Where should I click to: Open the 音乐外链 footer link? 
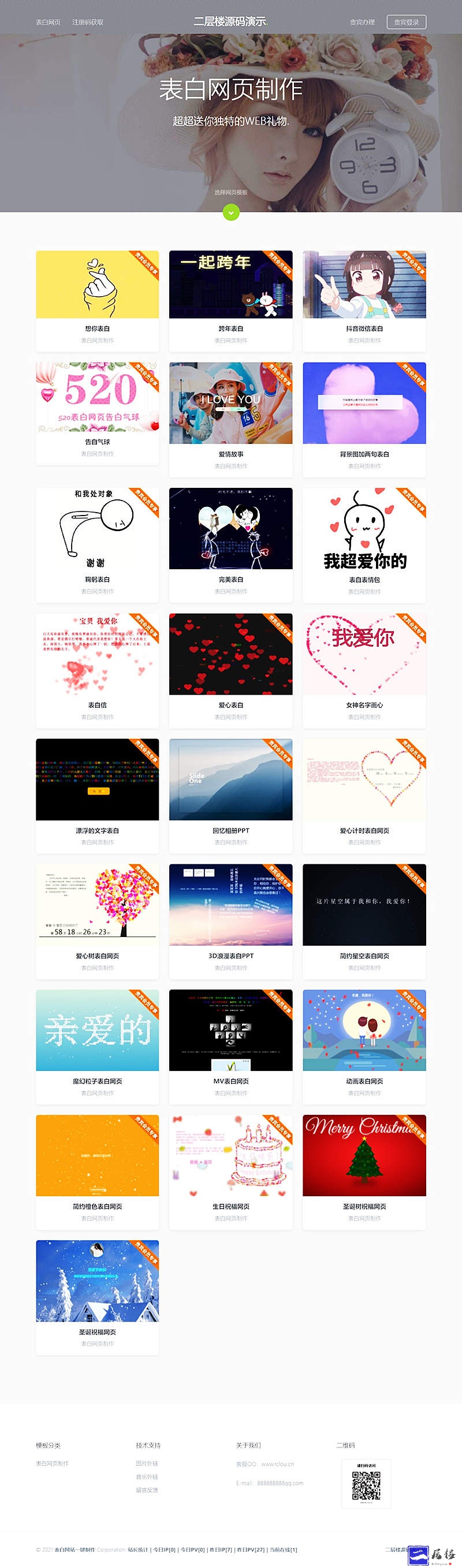147,1477
